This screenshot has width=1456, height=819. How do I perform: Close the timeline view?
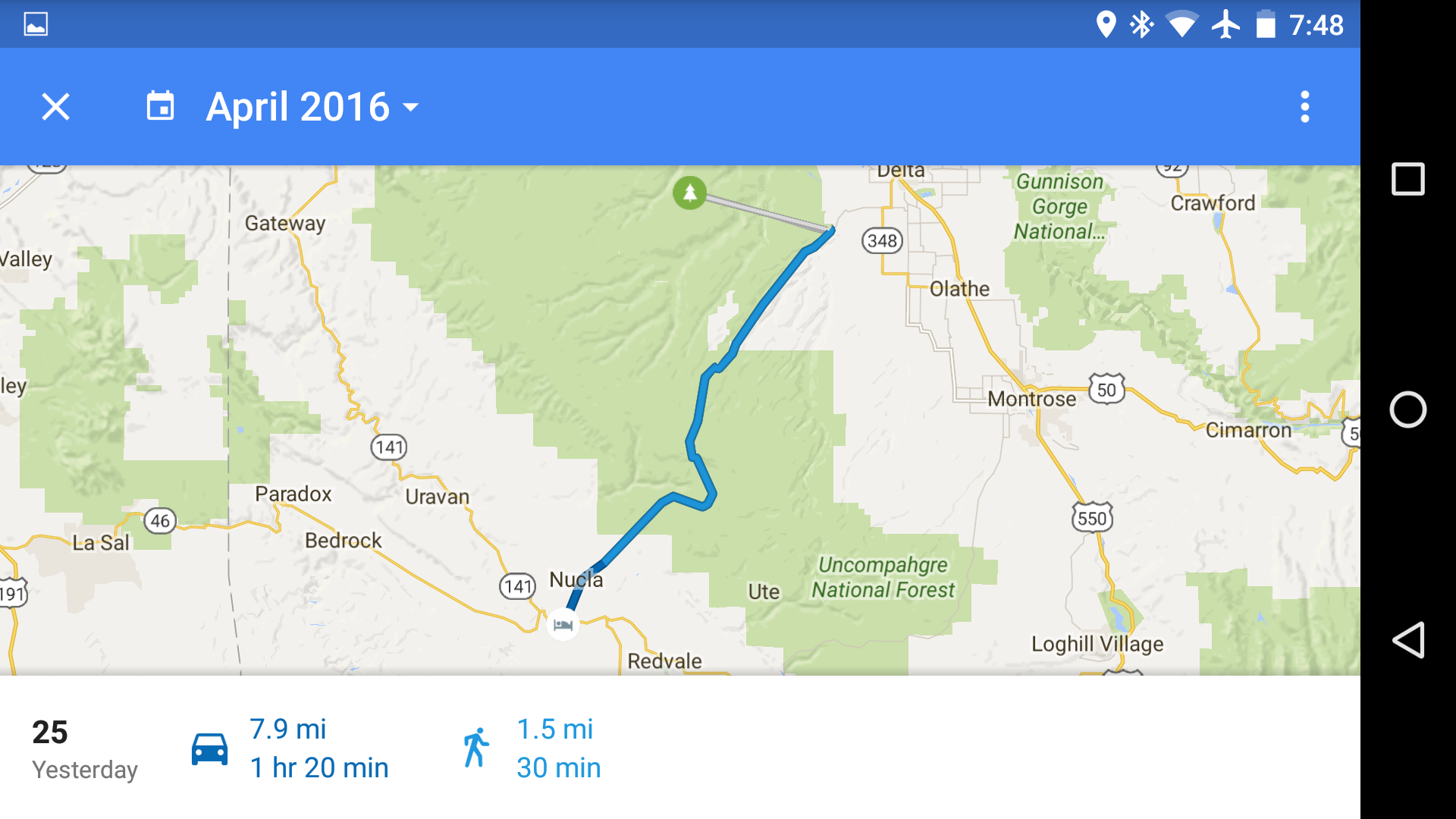[x=55, y=107]
